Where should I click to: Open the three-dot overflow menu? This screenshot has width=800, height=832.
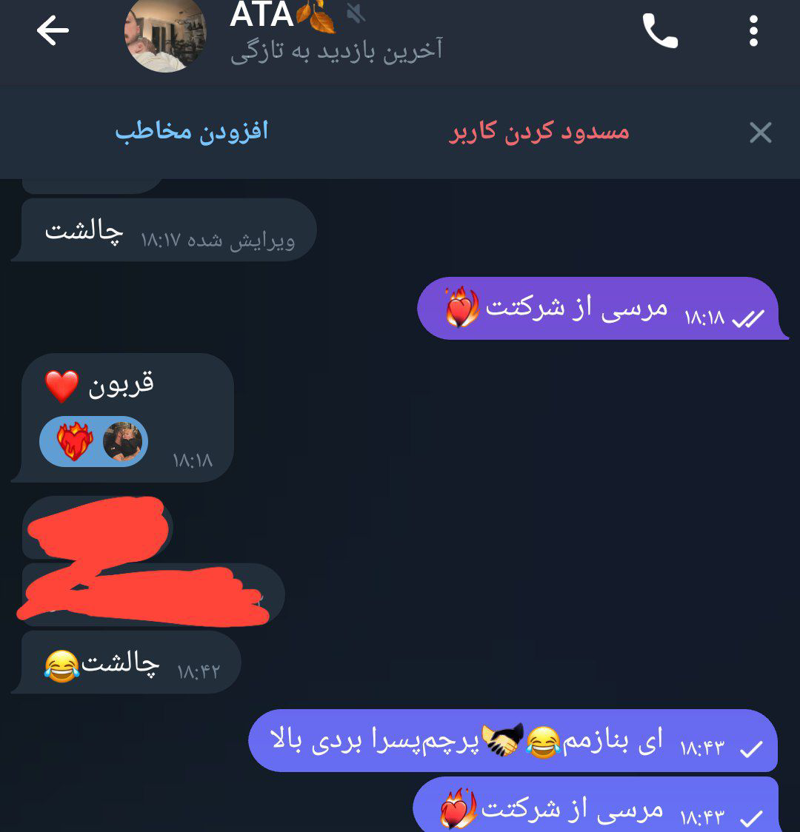(x=753, y=31)
